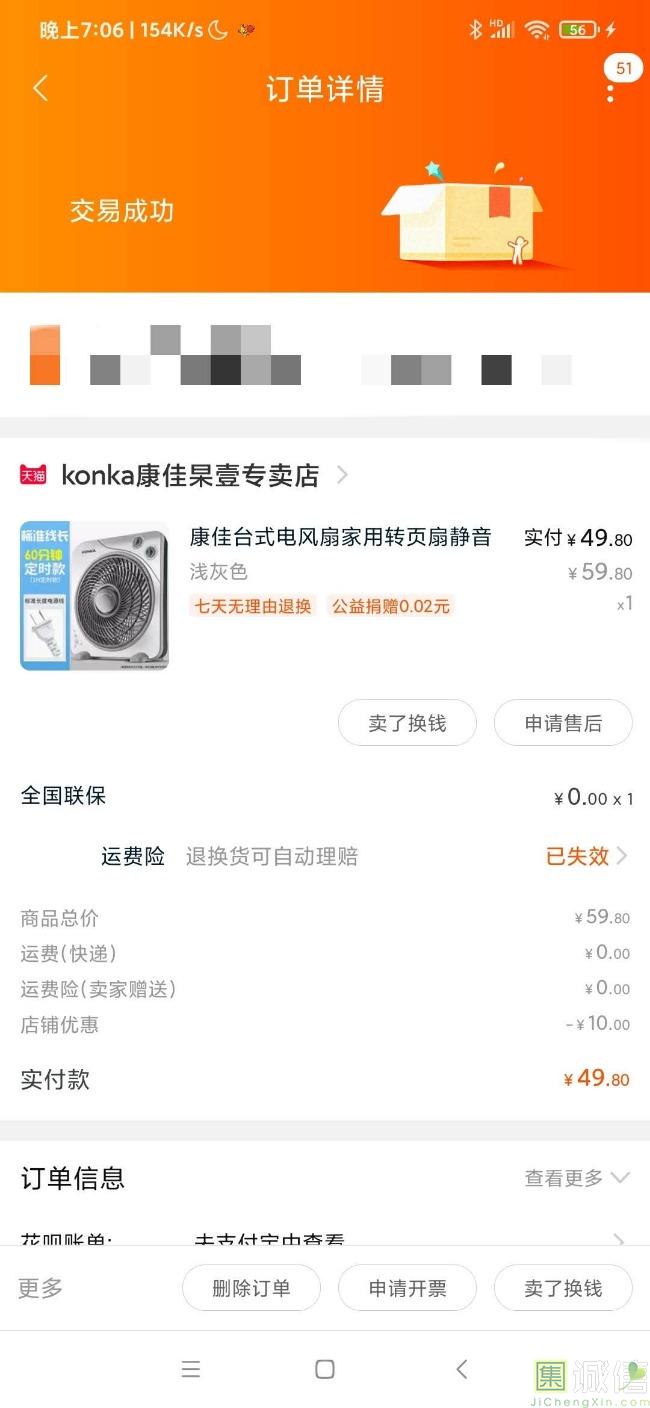650x1408 pixels.
Task: Open the Konka fan product thumbnail
Action: point(94,595)
